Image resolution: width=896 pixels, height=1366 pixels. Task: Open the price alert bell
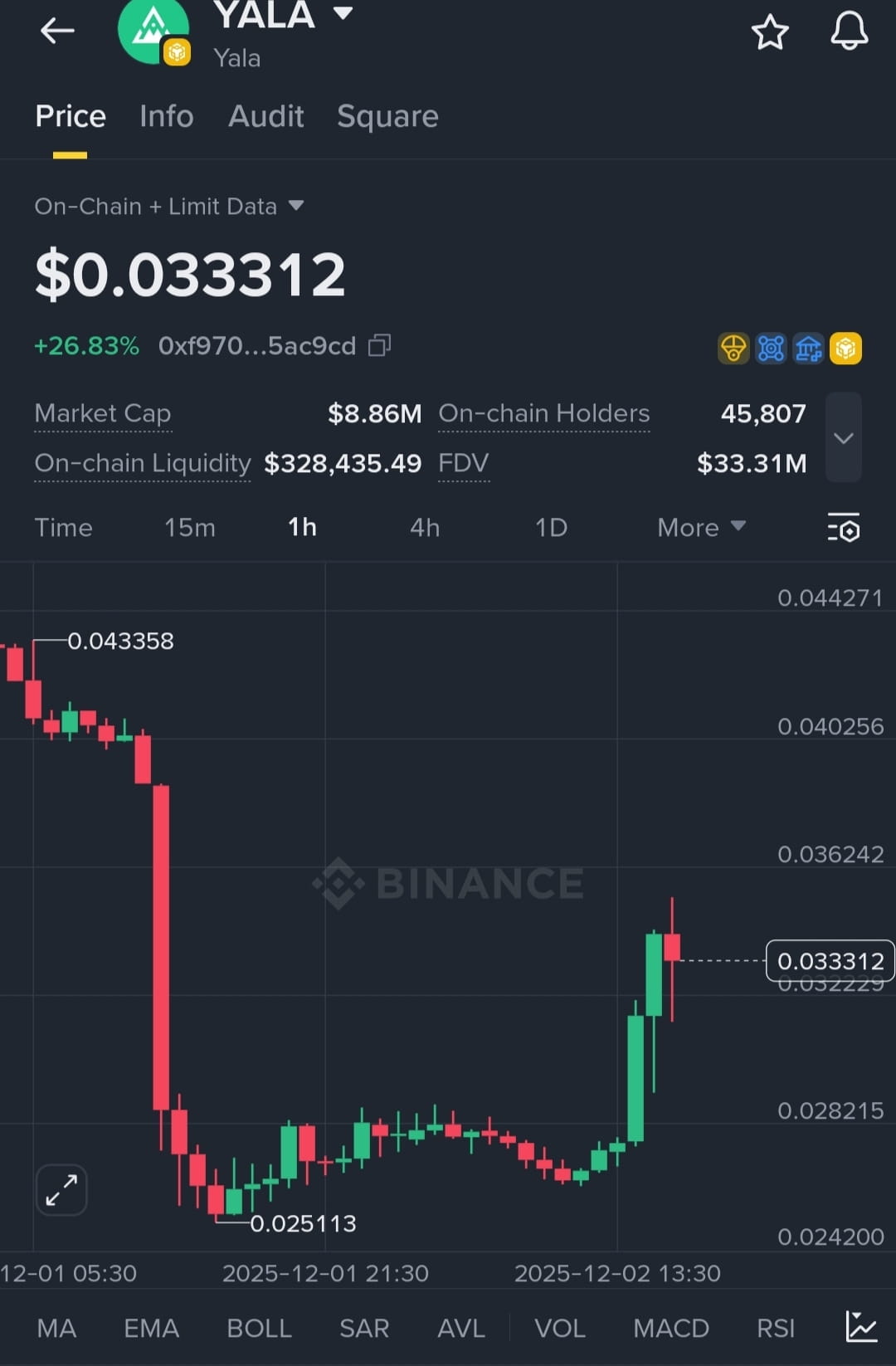[849, 32]
